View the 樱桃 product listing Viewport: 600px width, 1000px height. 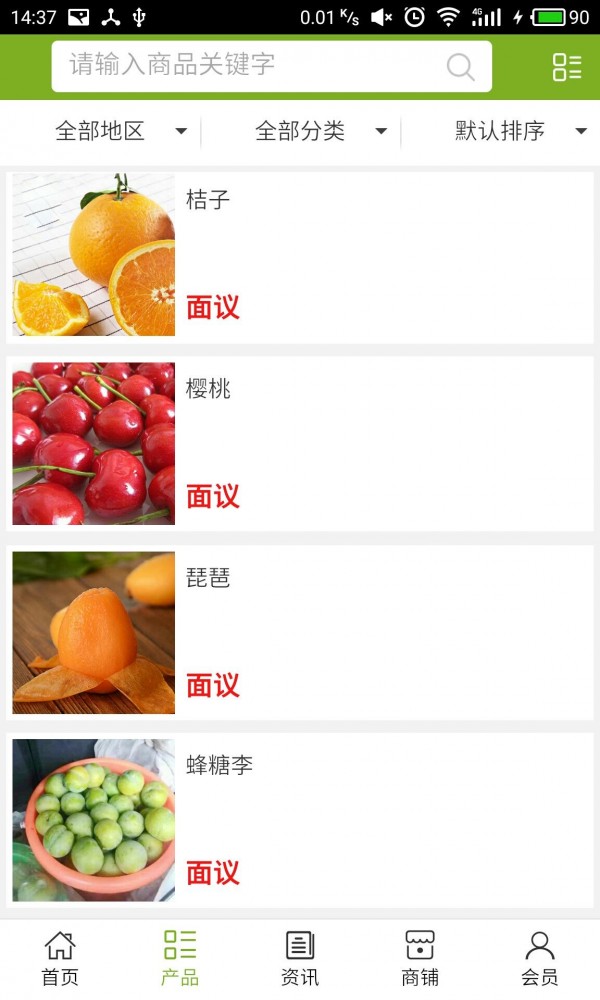pyautogui.click(x=300, y=443)
